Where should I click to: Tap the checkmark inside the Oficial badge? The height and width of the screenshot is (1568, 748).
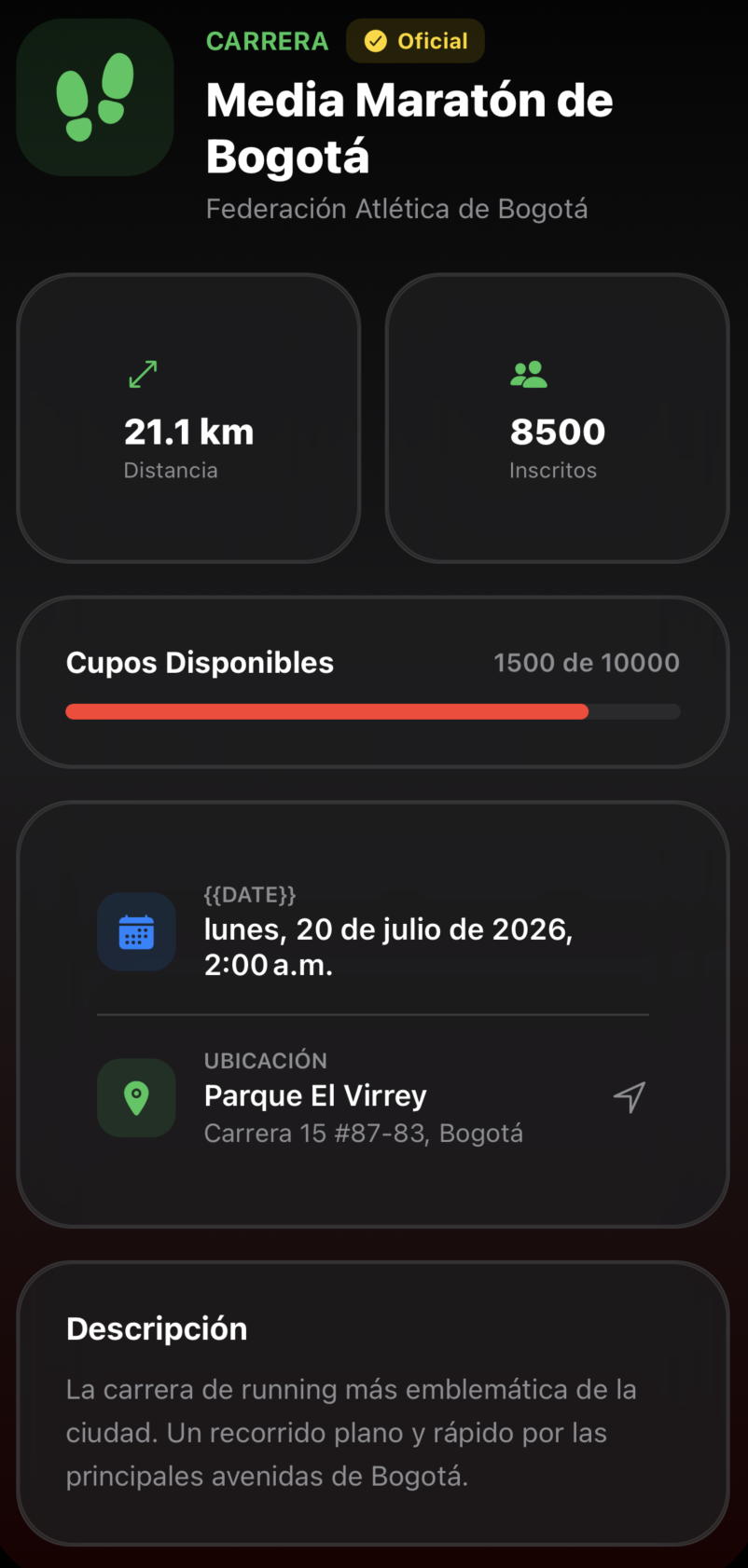376,41
